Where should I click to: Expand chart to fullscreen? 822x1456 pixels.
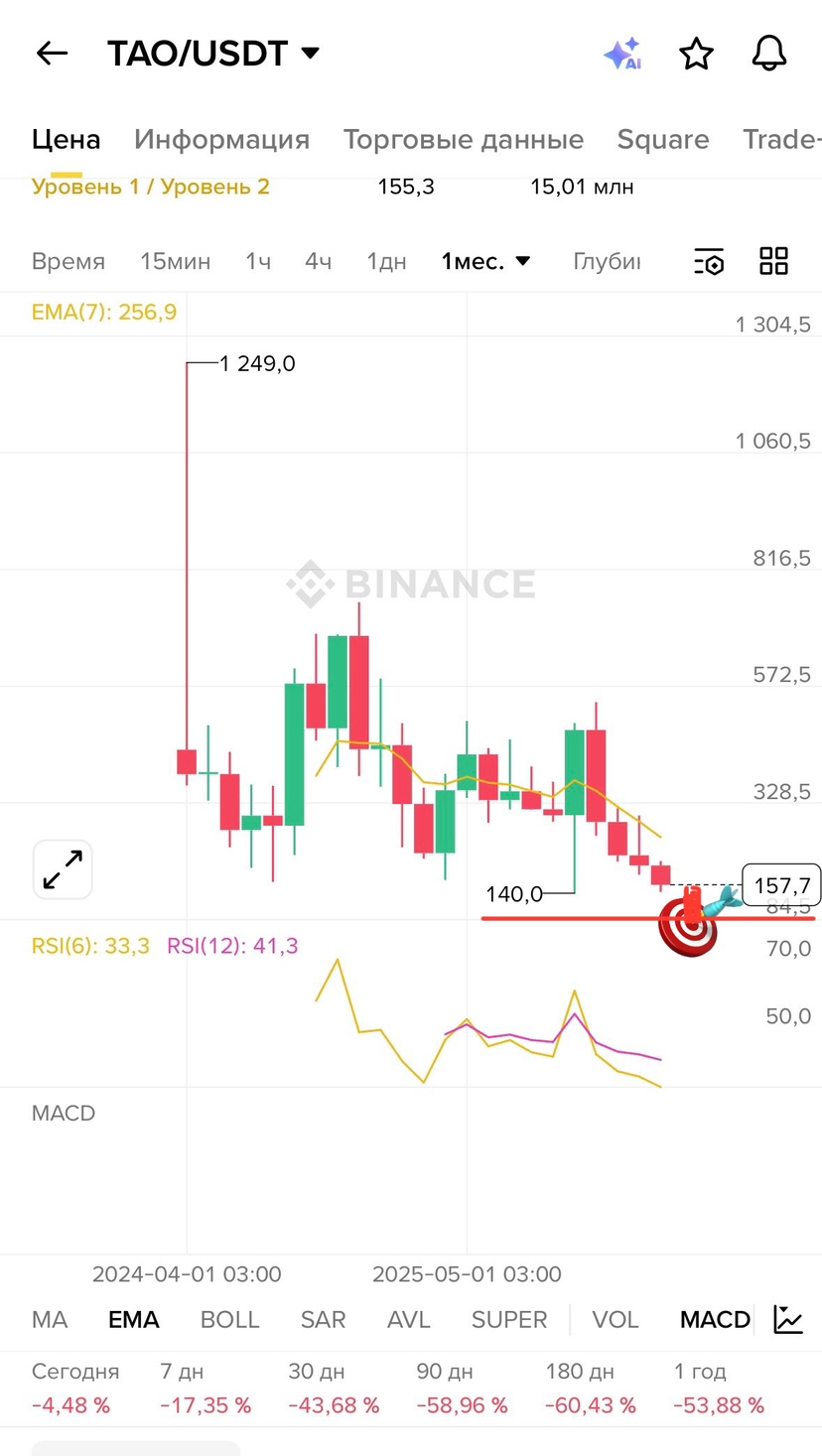[63, 869]
